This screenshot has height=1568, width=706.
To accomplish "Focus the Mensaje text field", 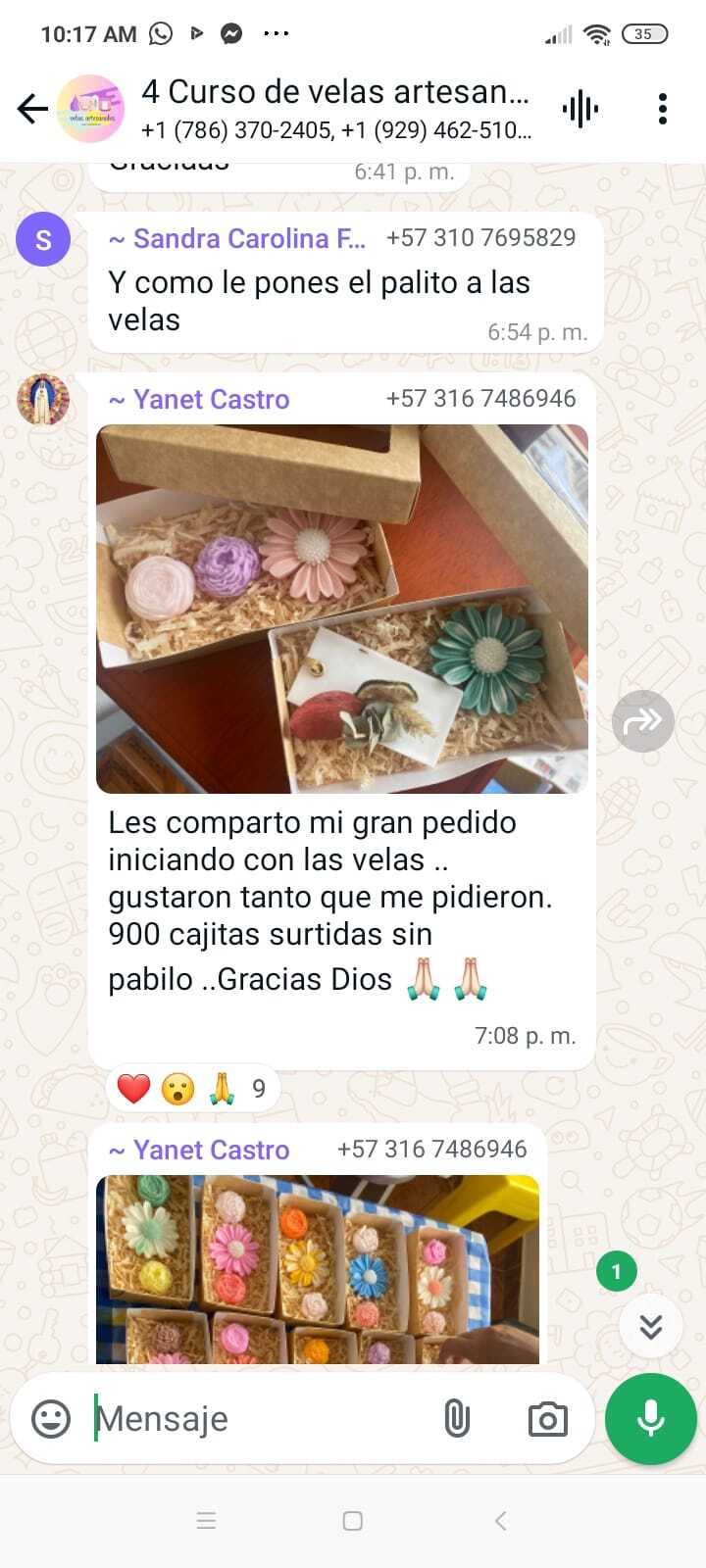I will 255,1418.
